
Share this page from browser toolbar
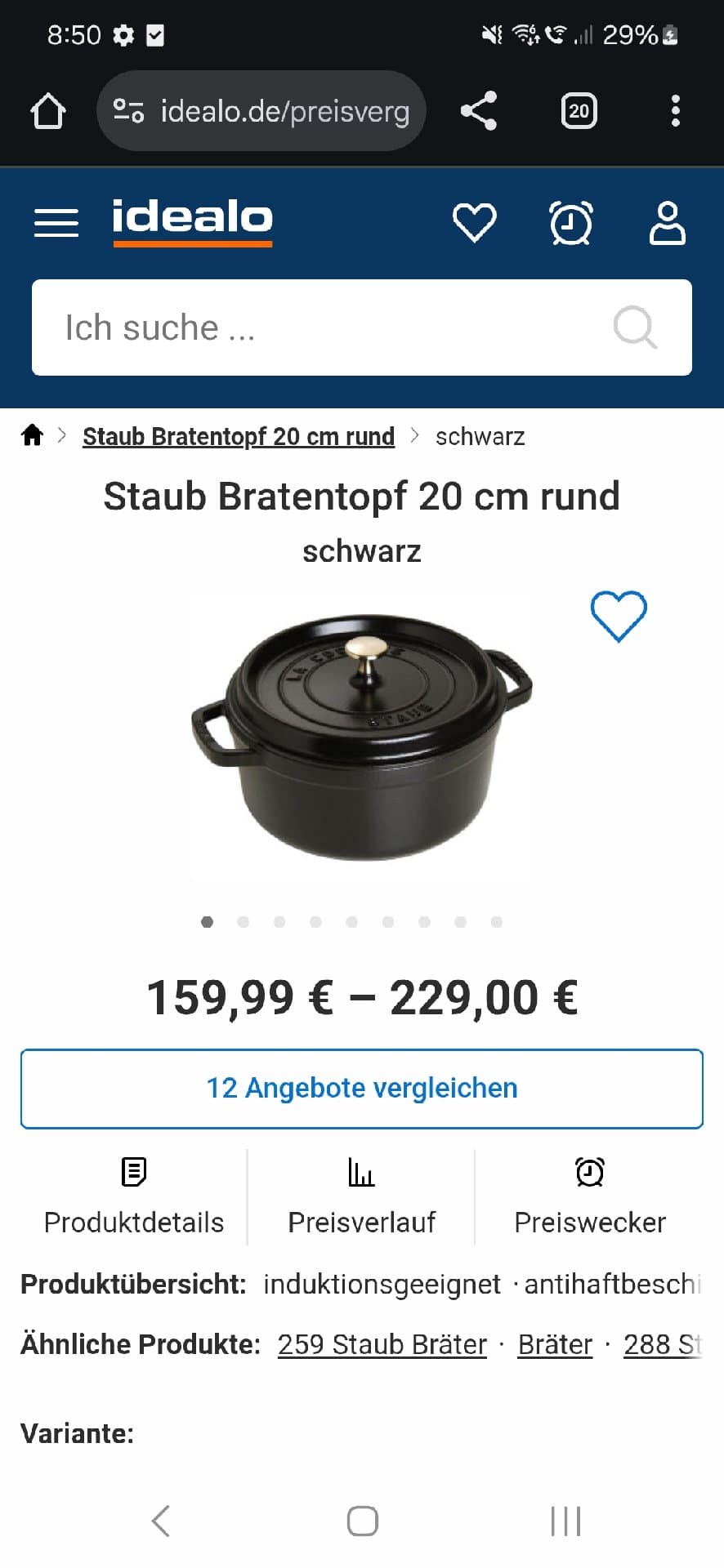479,110
